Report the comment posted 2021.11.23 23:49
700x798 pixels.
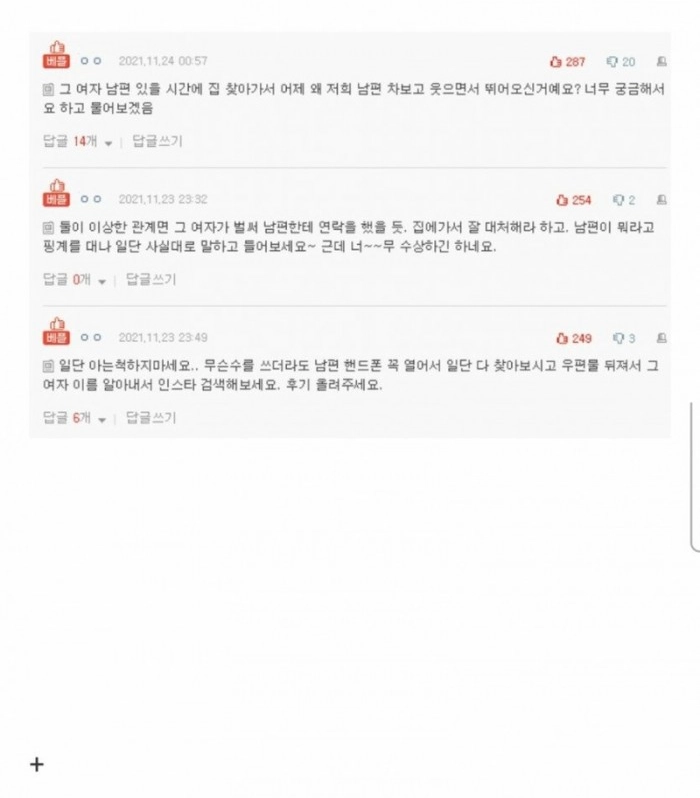(x=662, y=338)
